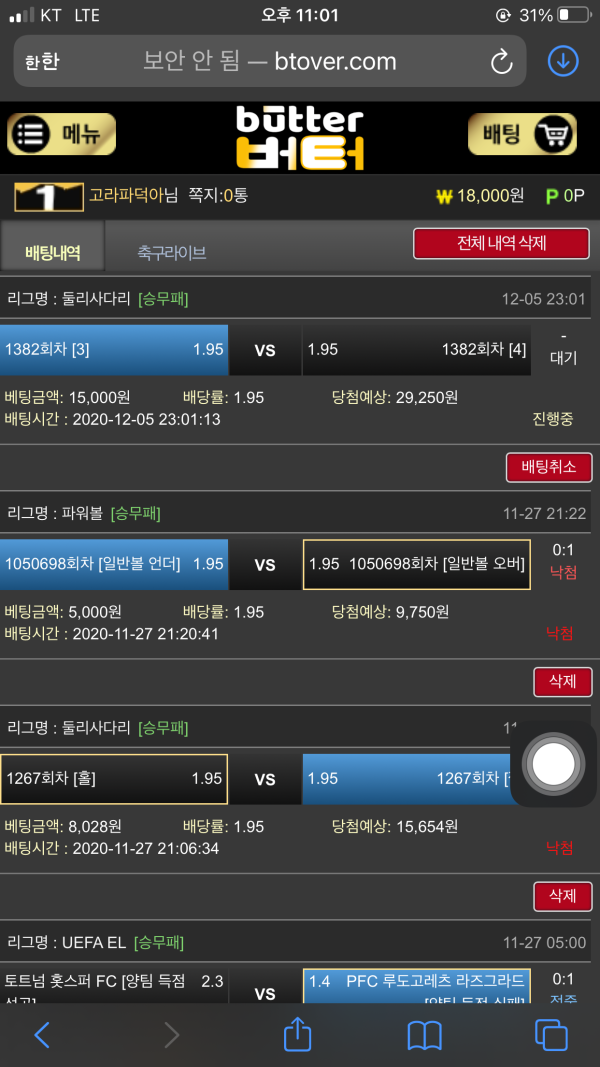Tap the btover.com address bar
The image size is (600, 1067).
pos(270,62)
